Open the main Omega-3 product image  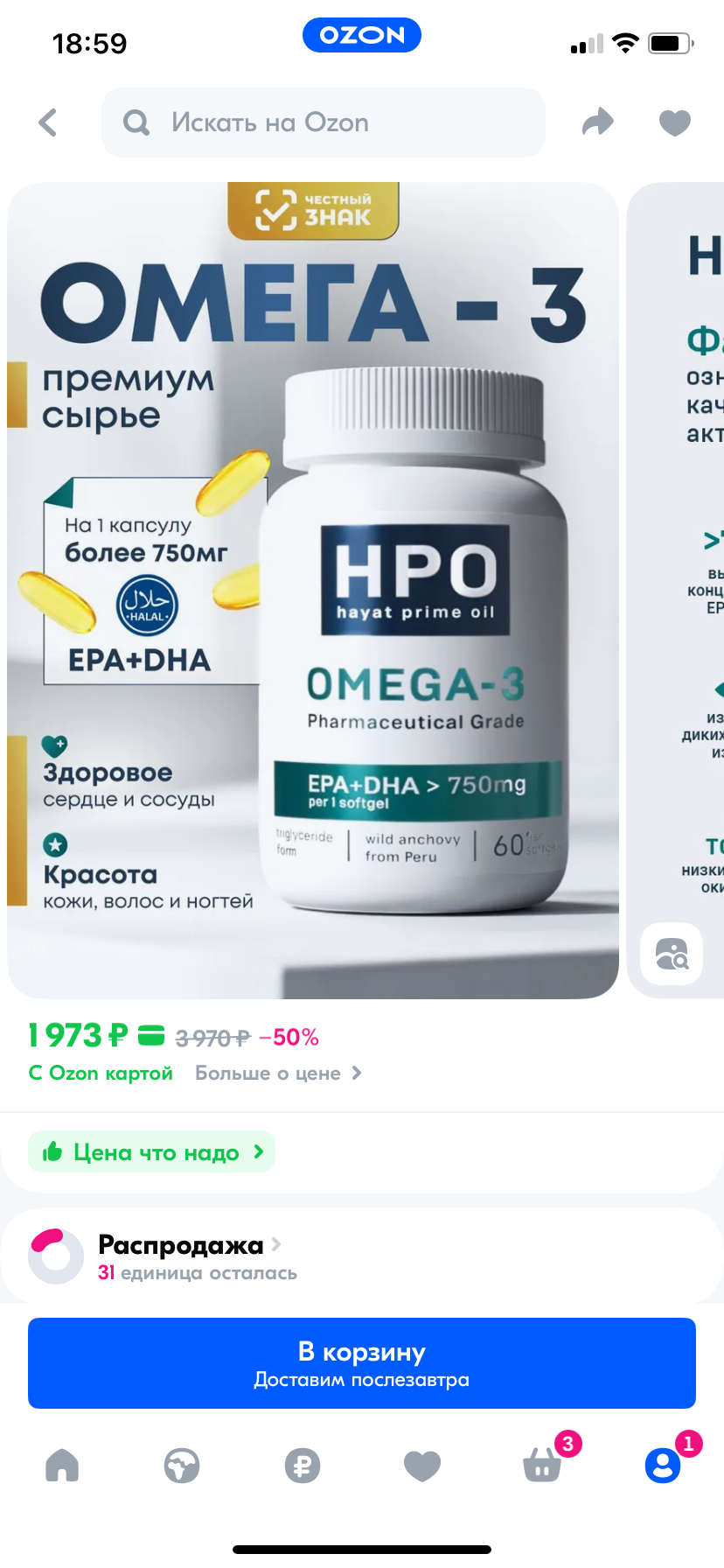coord(313,591)
